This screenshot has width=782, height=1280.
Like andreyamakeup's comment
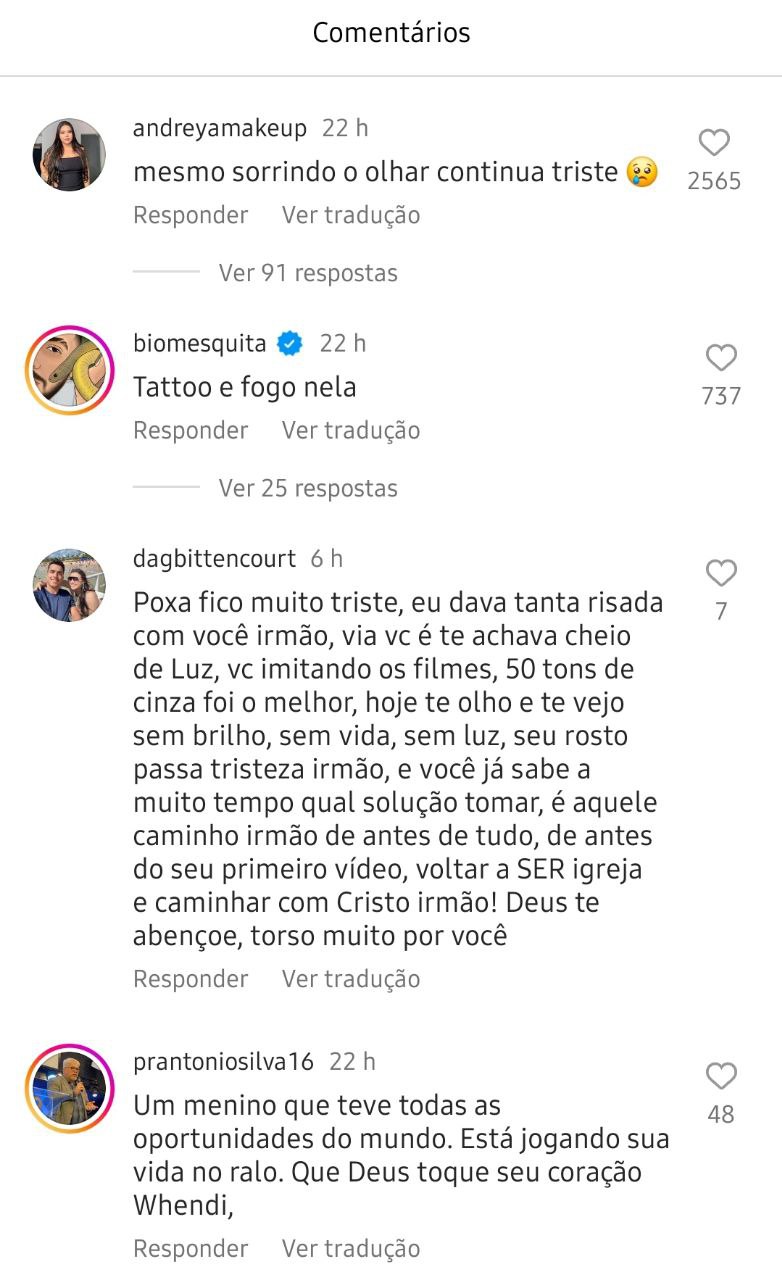(x=714, y=144)
